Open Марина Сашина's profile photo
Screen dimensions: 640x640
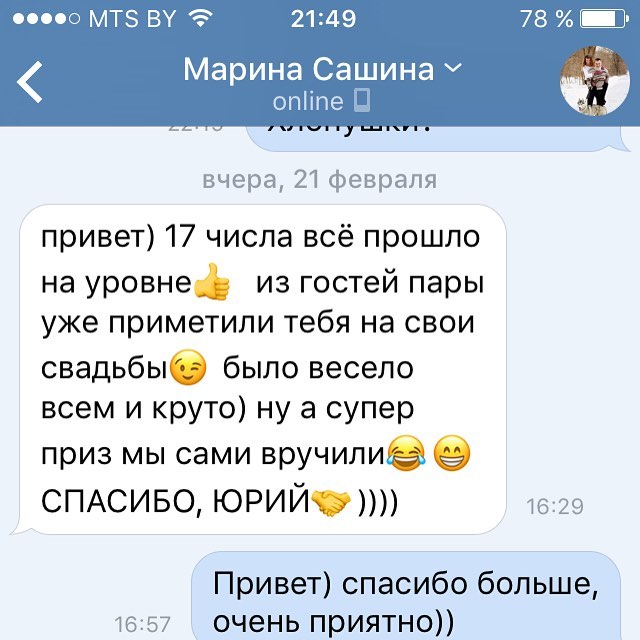pyautogui.click(x=593, y=81)
